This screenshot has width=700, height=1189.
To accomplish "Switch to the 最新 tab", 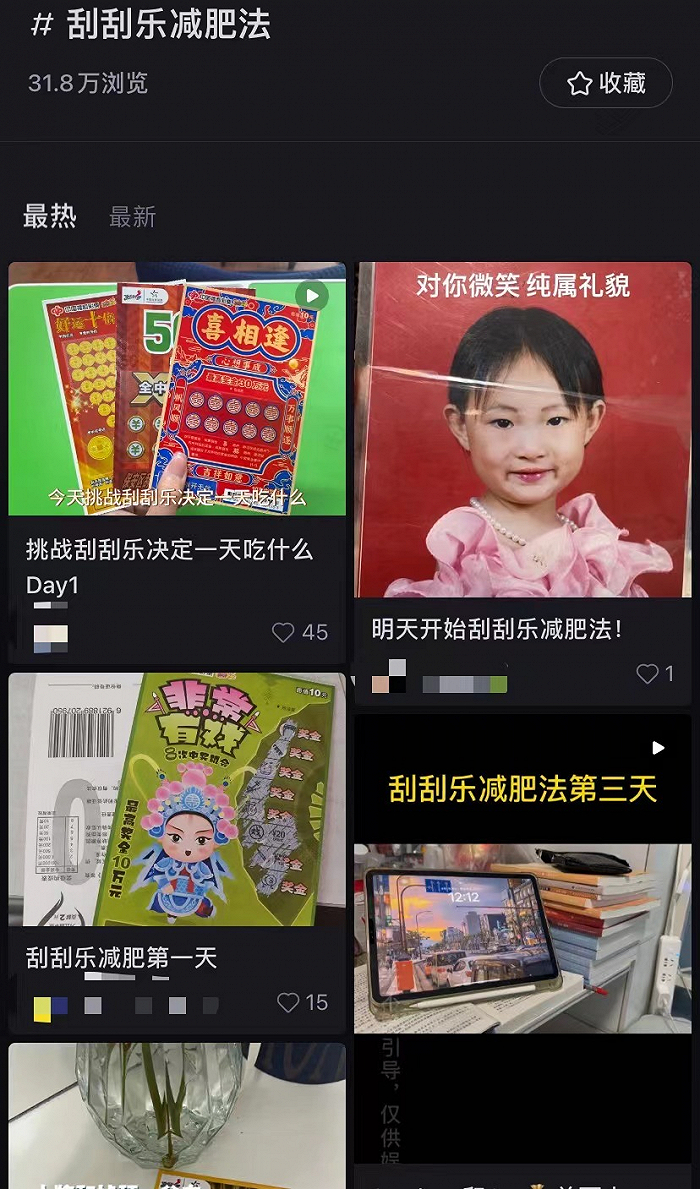I will tap(132, 218).
